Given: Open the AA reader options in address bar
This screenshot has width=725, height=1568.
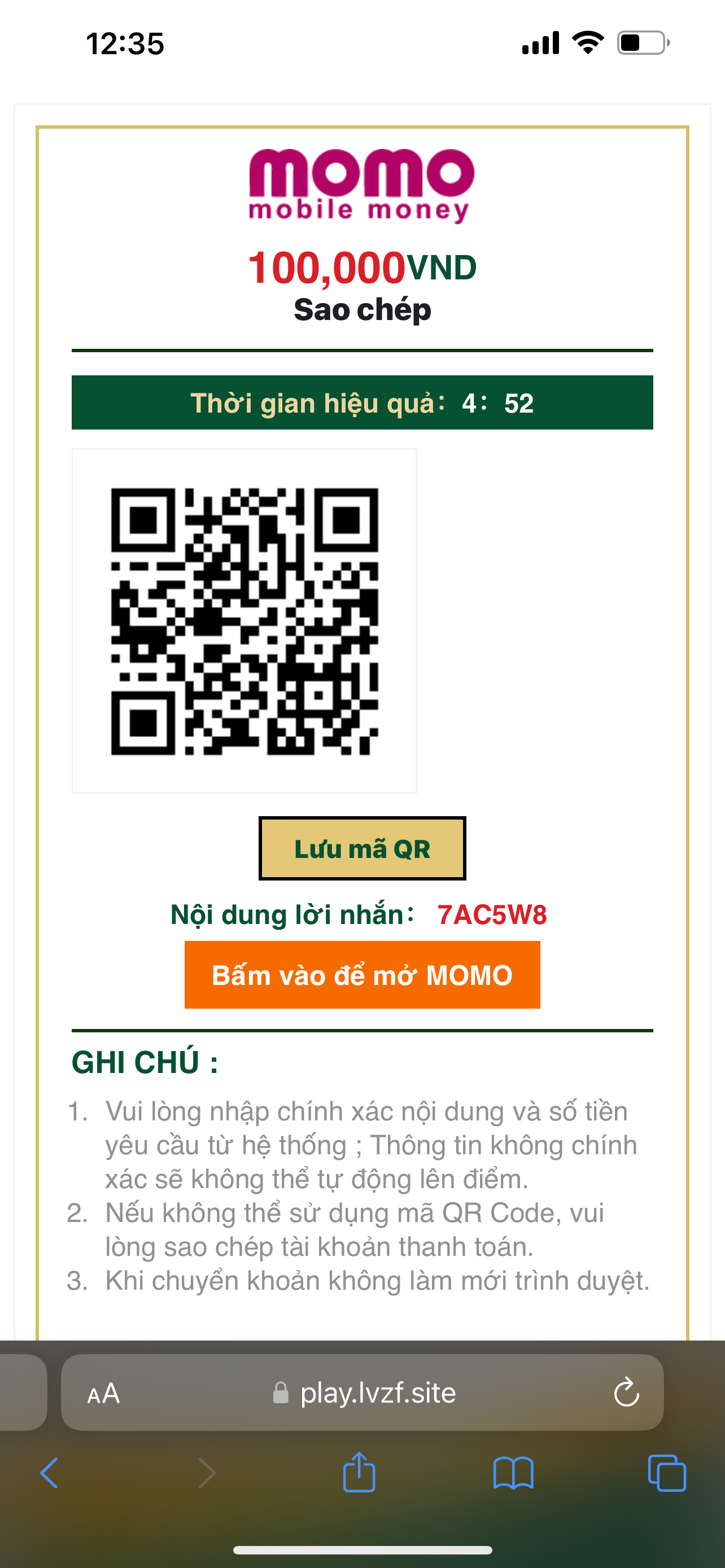Looking at the screenshot, I should pos(103,1393).
